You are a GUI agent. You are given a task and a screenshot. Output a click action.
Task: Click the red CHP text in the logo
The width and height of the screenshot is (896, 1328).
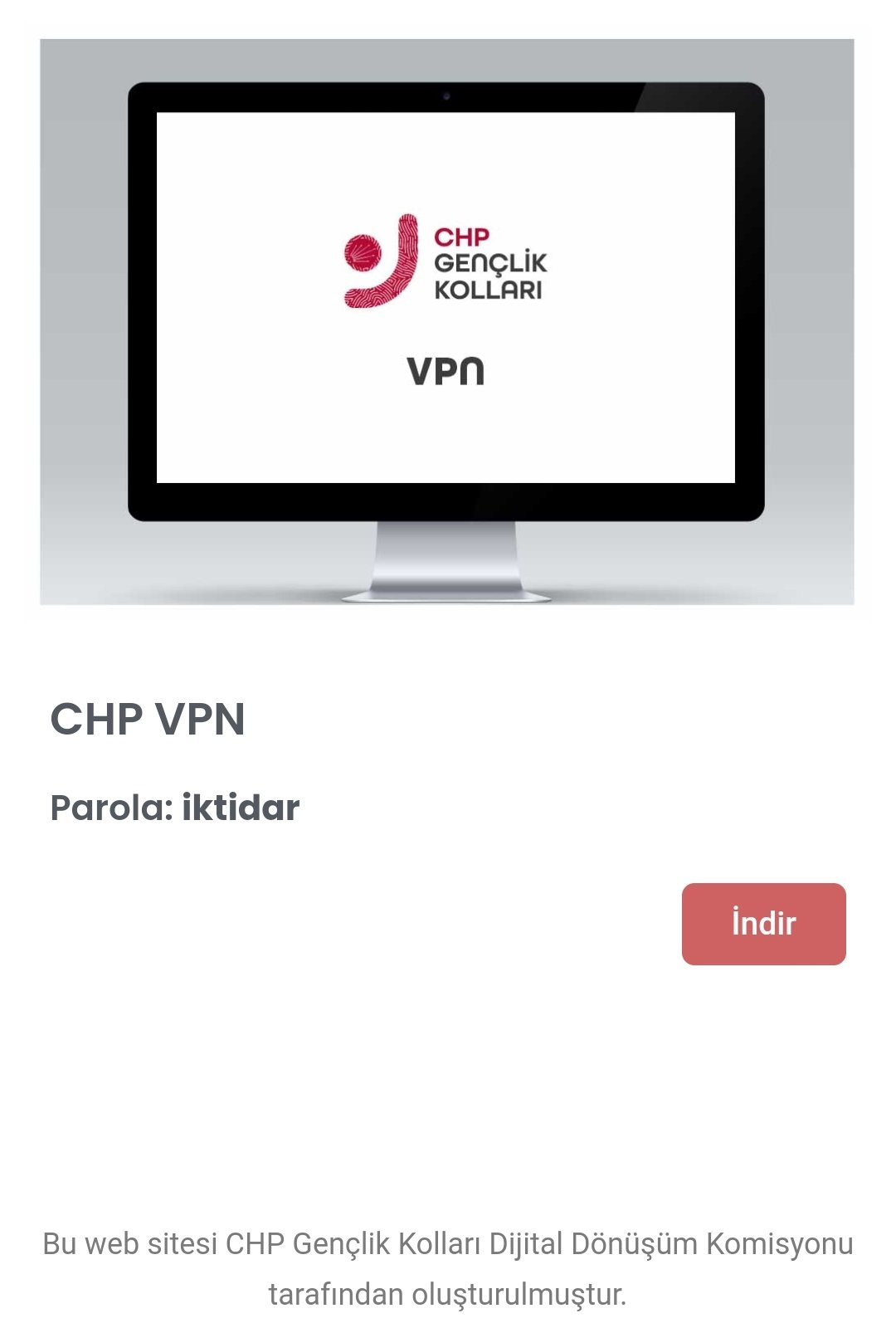[460, 237]
